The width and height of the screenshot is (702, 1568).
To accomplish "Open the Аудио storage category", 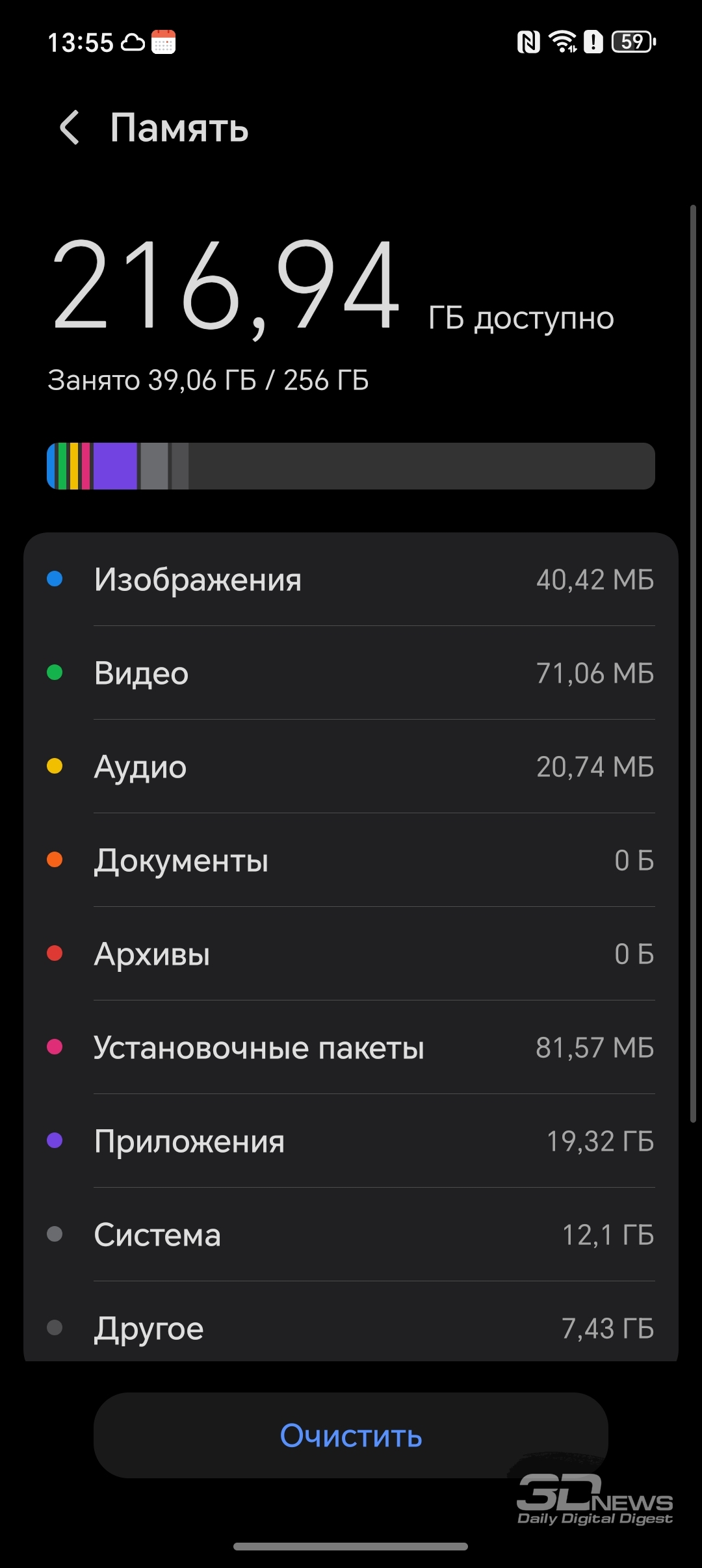I will (x=351, y=766).
